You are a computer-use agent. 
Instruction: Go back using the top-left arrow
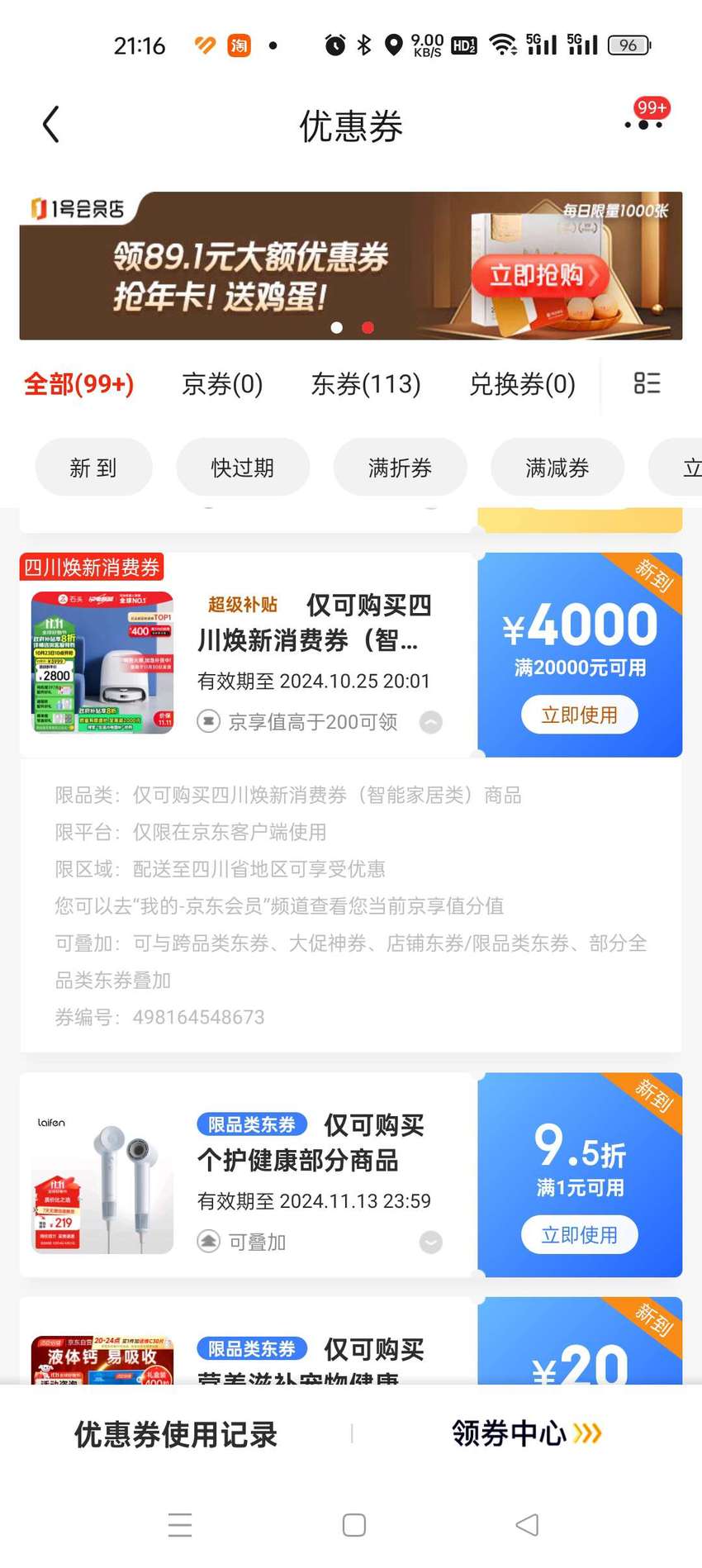click(51, 125)
